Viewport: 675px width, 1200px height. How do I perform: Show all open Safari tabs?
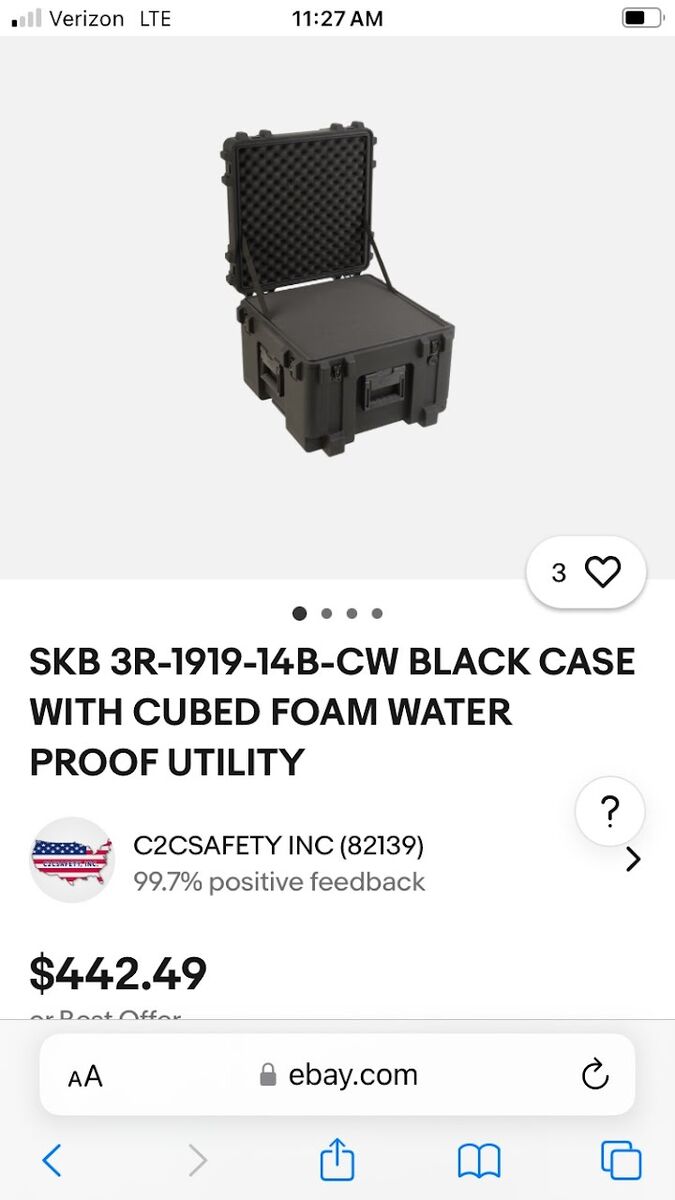pyautogui.click(x=620, y=1161)
